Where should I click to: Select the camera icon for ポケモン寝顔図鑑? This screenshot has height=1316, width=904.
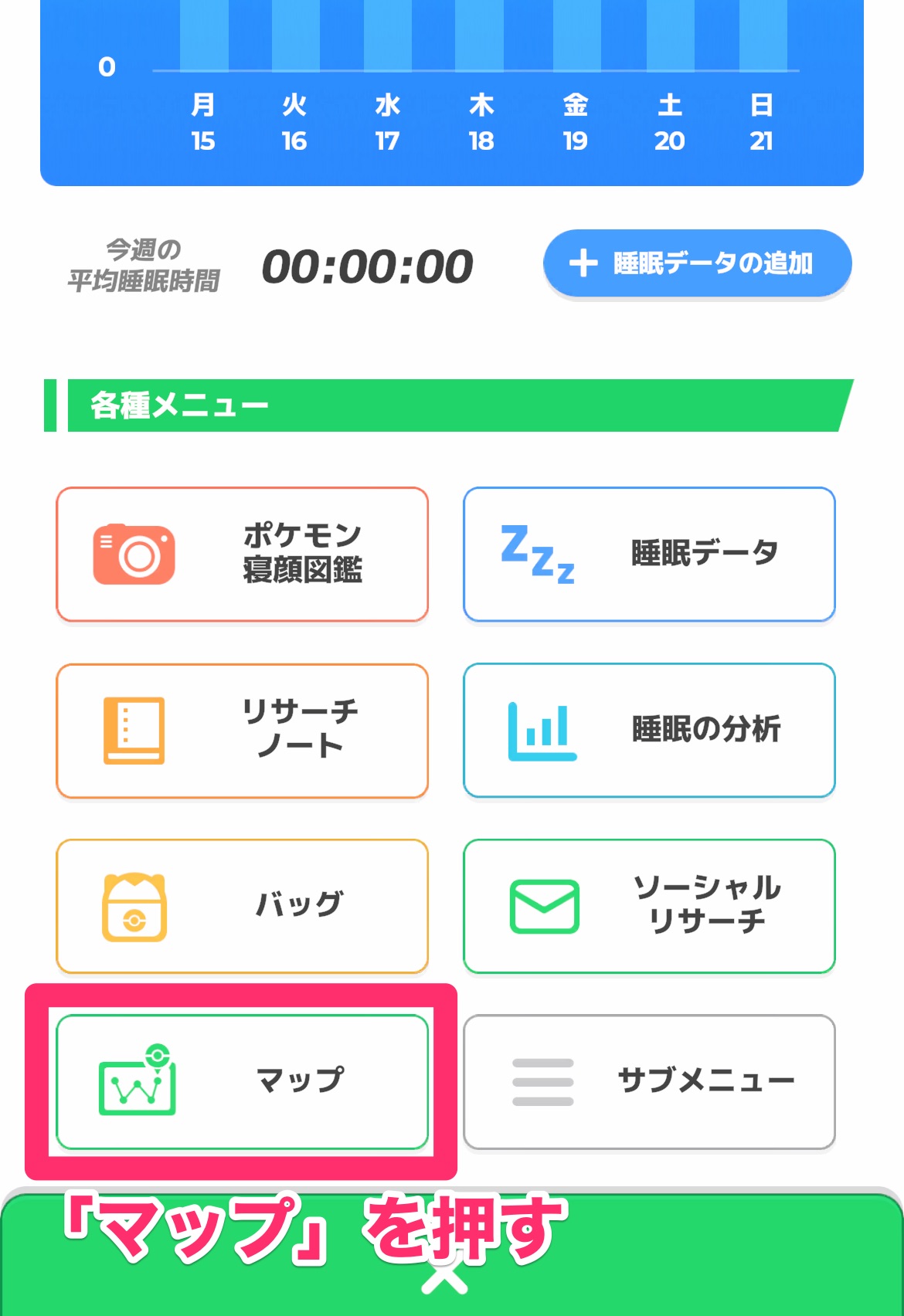pyautogui.click(x=133, y=552)
